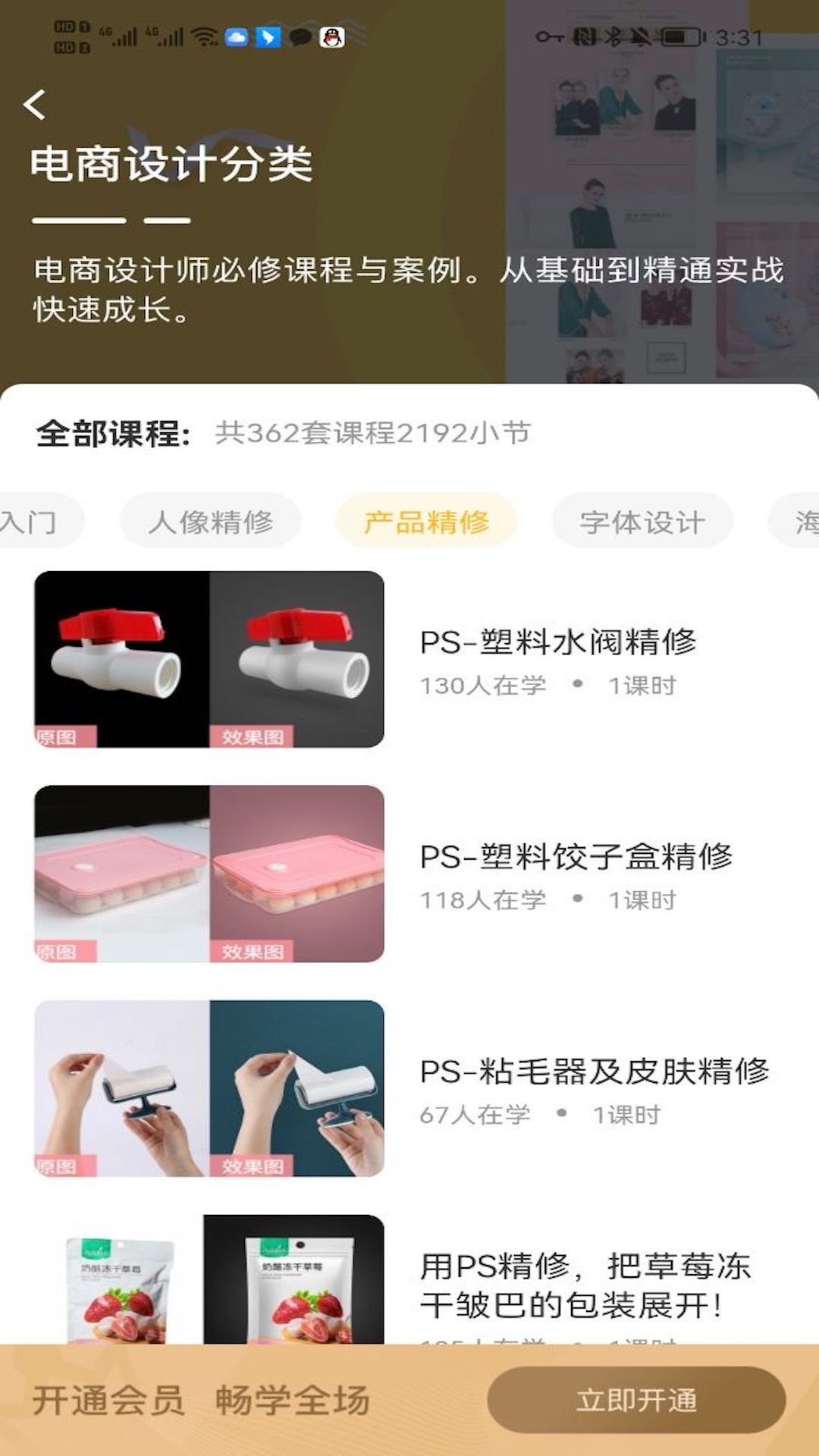Tap the cloud notification icon in status bar
The image size is (819, 1456).
[x=235, y=38]
